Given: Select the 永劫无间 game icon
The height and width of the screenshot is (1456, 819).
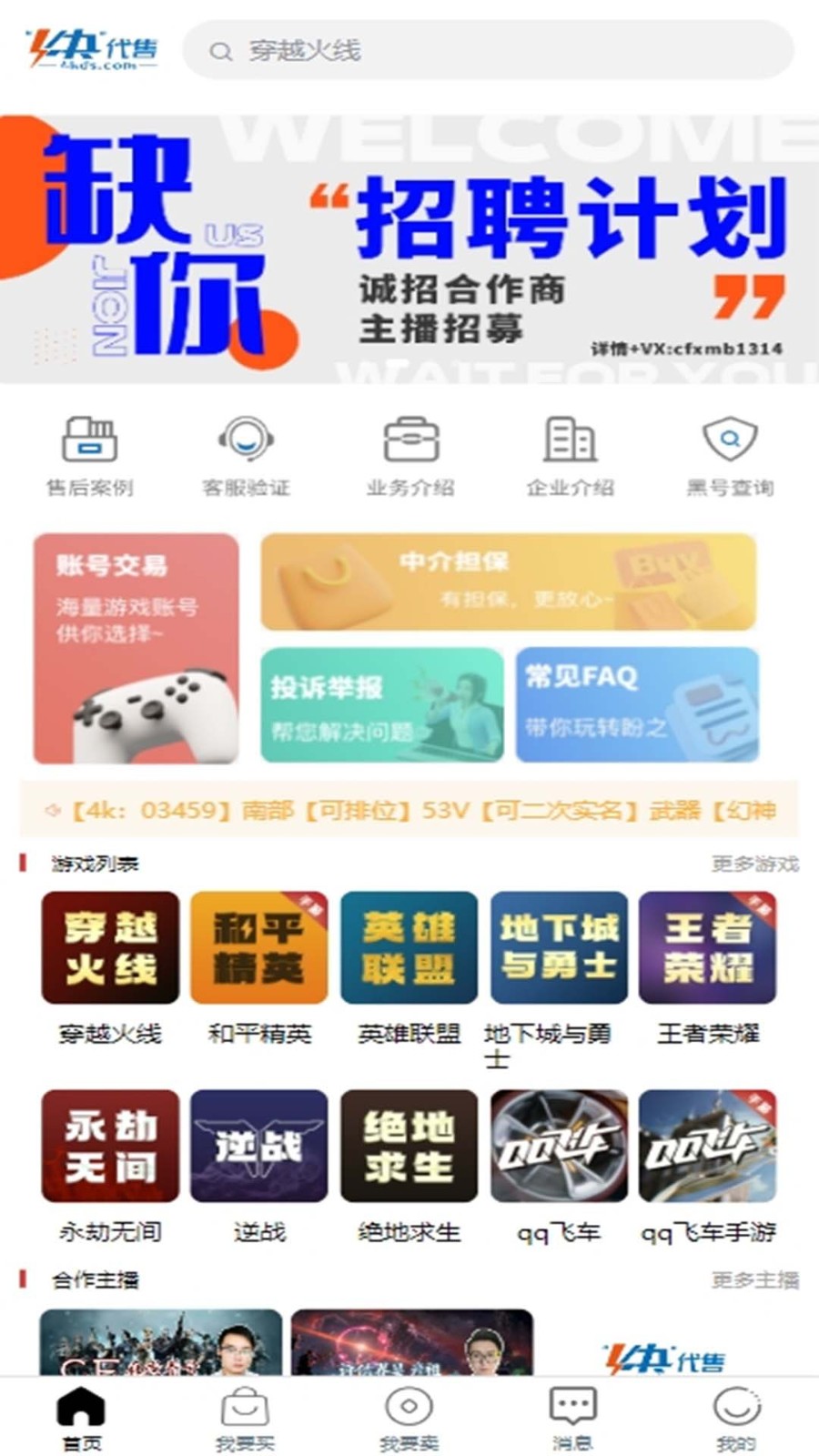Looking at the screenshot, I should (110, 1148).
